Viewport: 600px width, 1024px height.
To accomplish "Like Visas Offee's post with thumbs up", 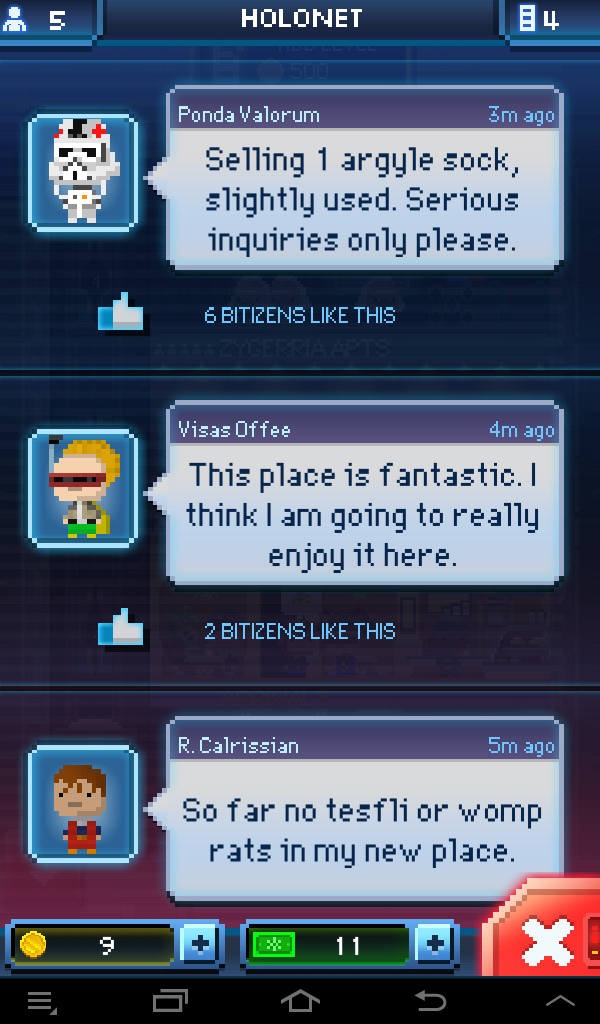I will pos(121,628).
